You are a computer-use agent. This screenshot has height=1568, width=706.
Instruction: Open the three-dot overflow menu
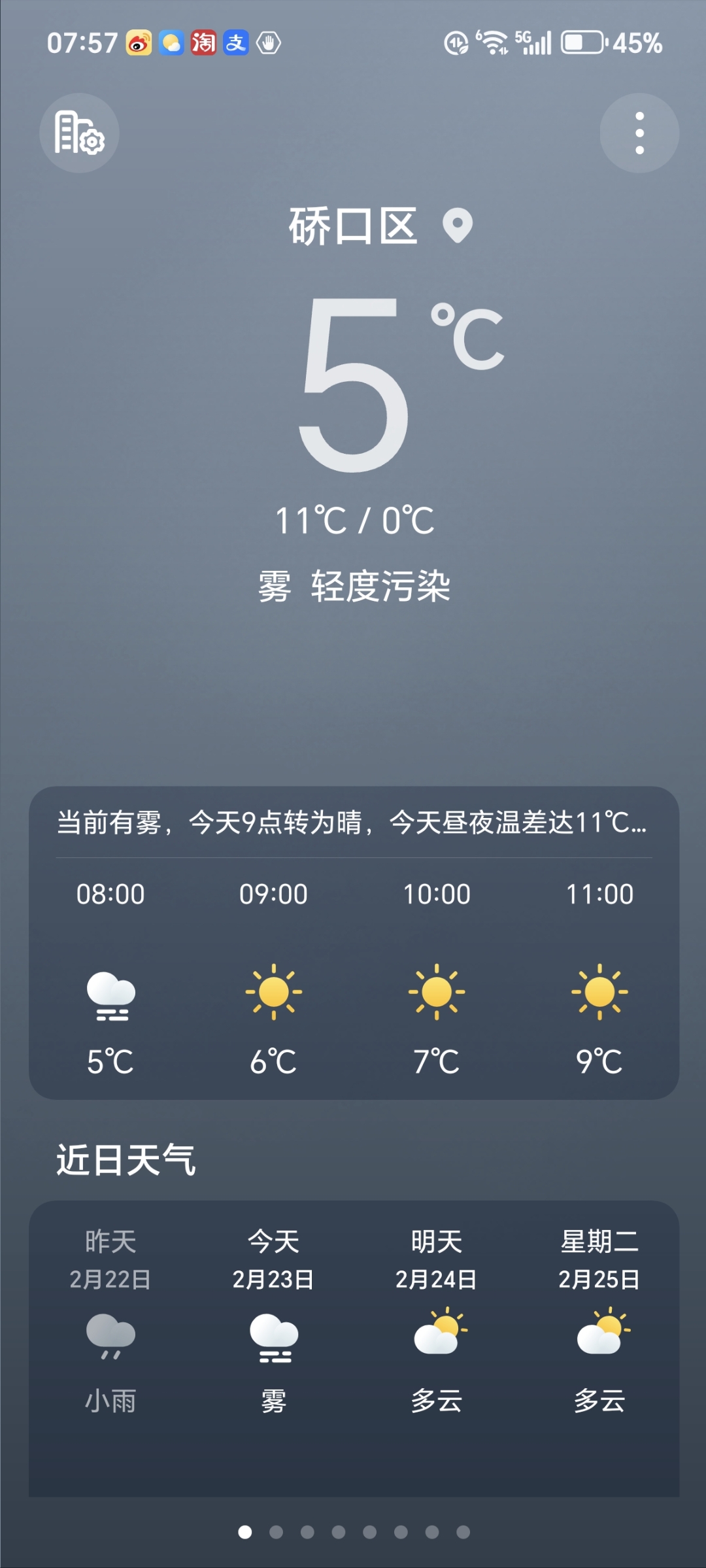[x=639, y=133]
